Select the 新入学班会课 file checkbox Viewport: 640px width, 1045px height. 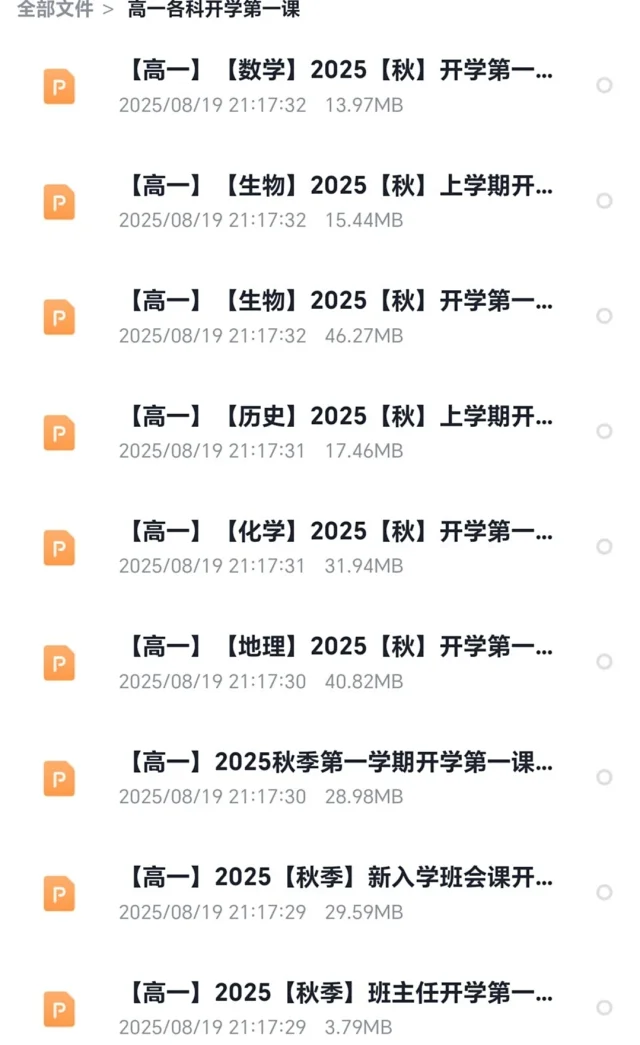pyautogui.click(x=604, y=892)
